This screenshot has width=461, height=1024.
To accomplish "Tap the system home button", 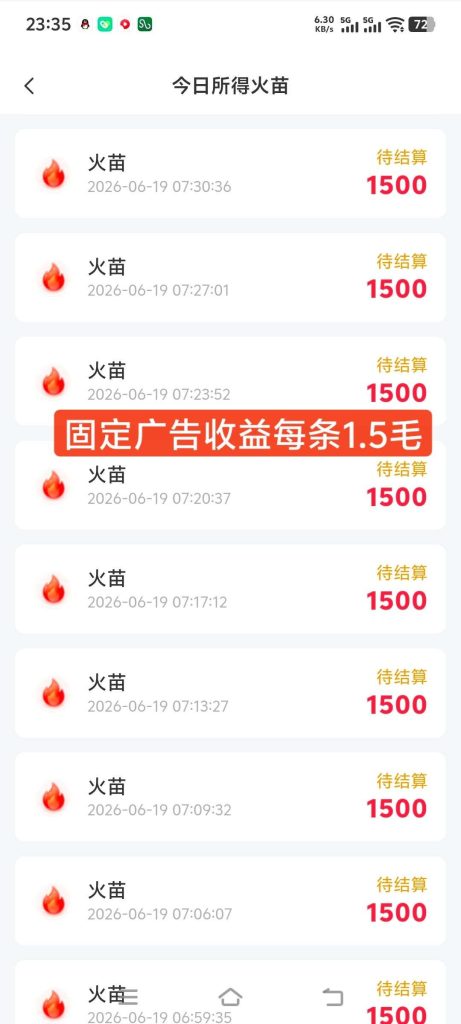I will 230,997.
